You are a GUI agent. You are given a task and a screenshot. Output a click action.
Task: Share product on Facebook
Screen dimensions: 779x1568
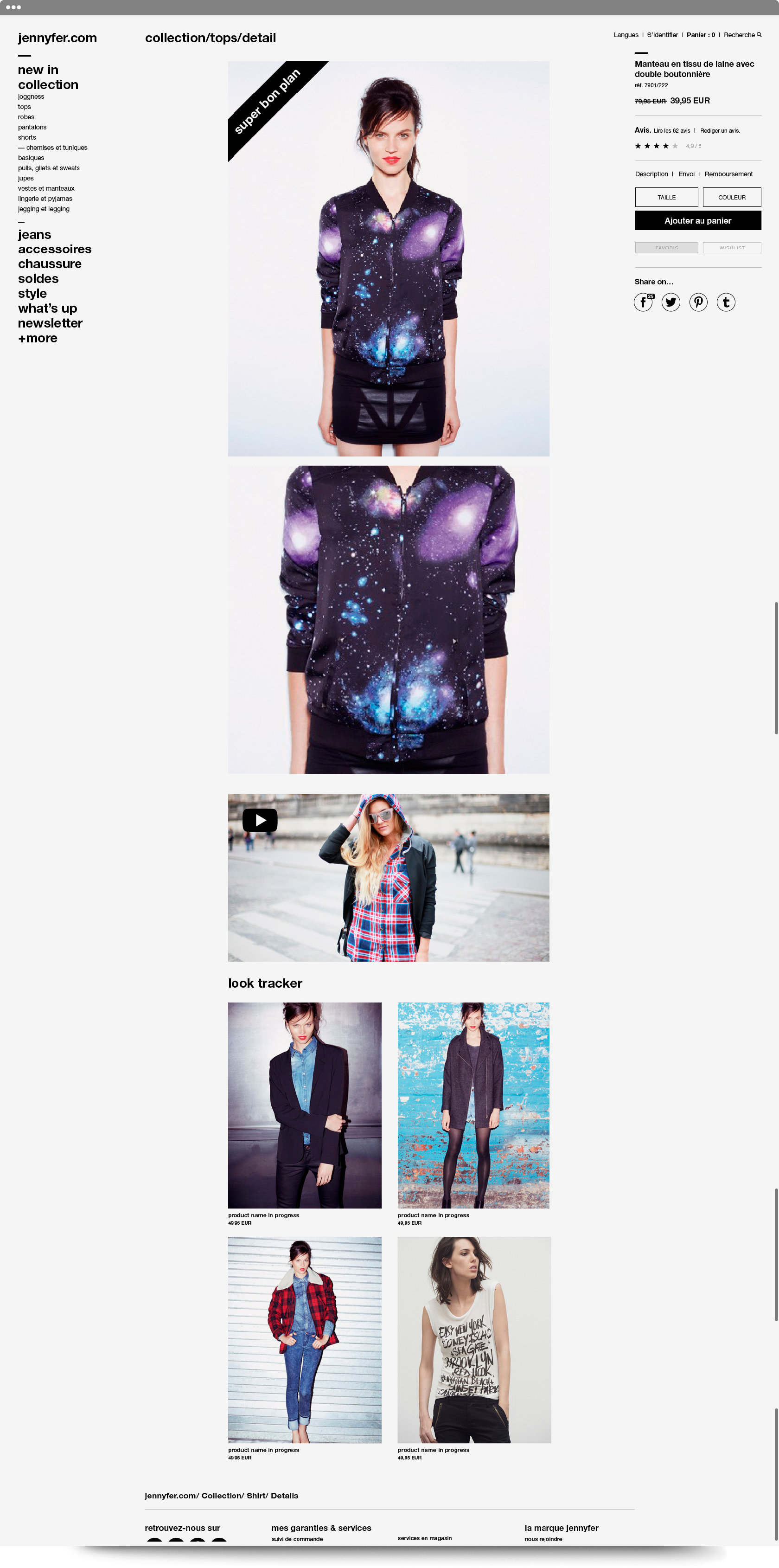[x=643, y=302]
